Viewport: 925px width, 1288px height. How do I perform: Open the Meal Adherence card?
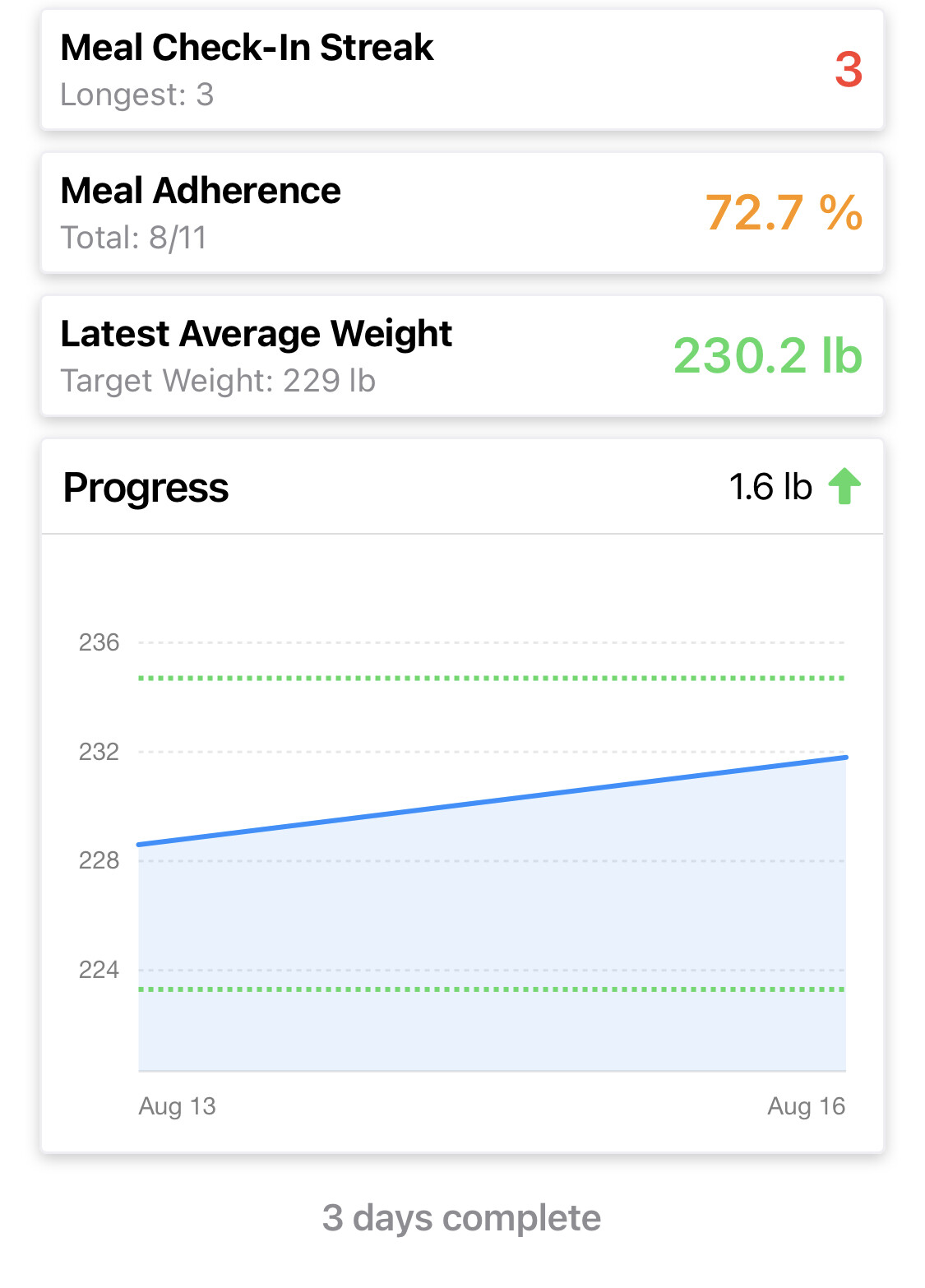pyautogui.click(x=462, y=213)
